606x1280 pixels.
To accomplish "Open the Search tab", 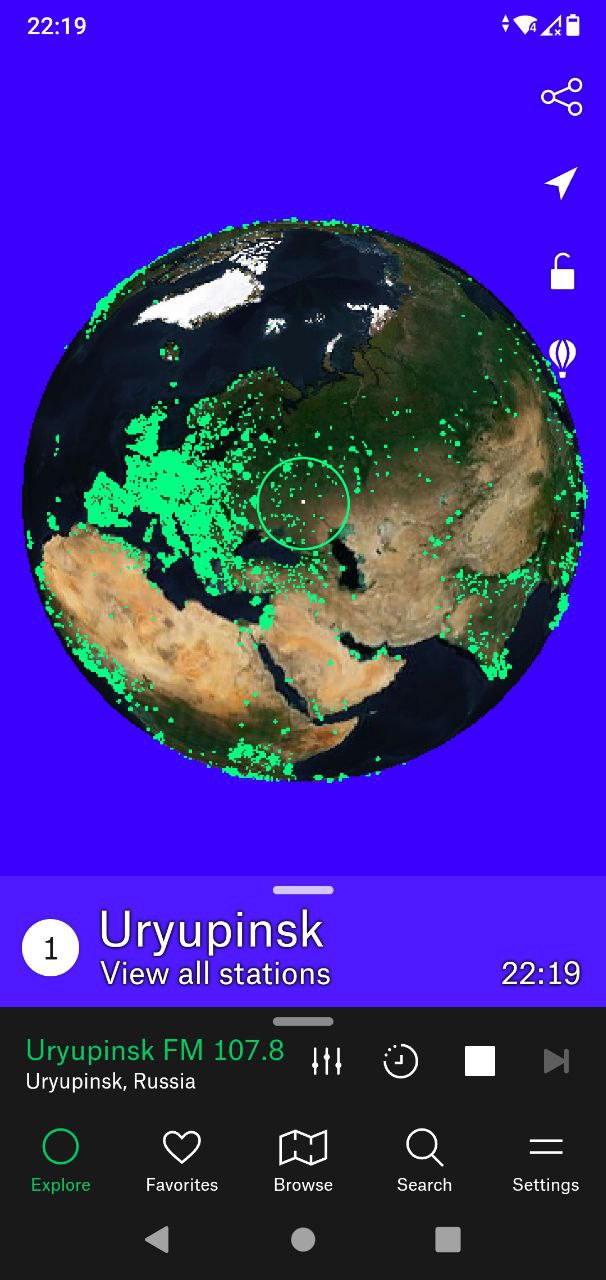I will 424,1160.
